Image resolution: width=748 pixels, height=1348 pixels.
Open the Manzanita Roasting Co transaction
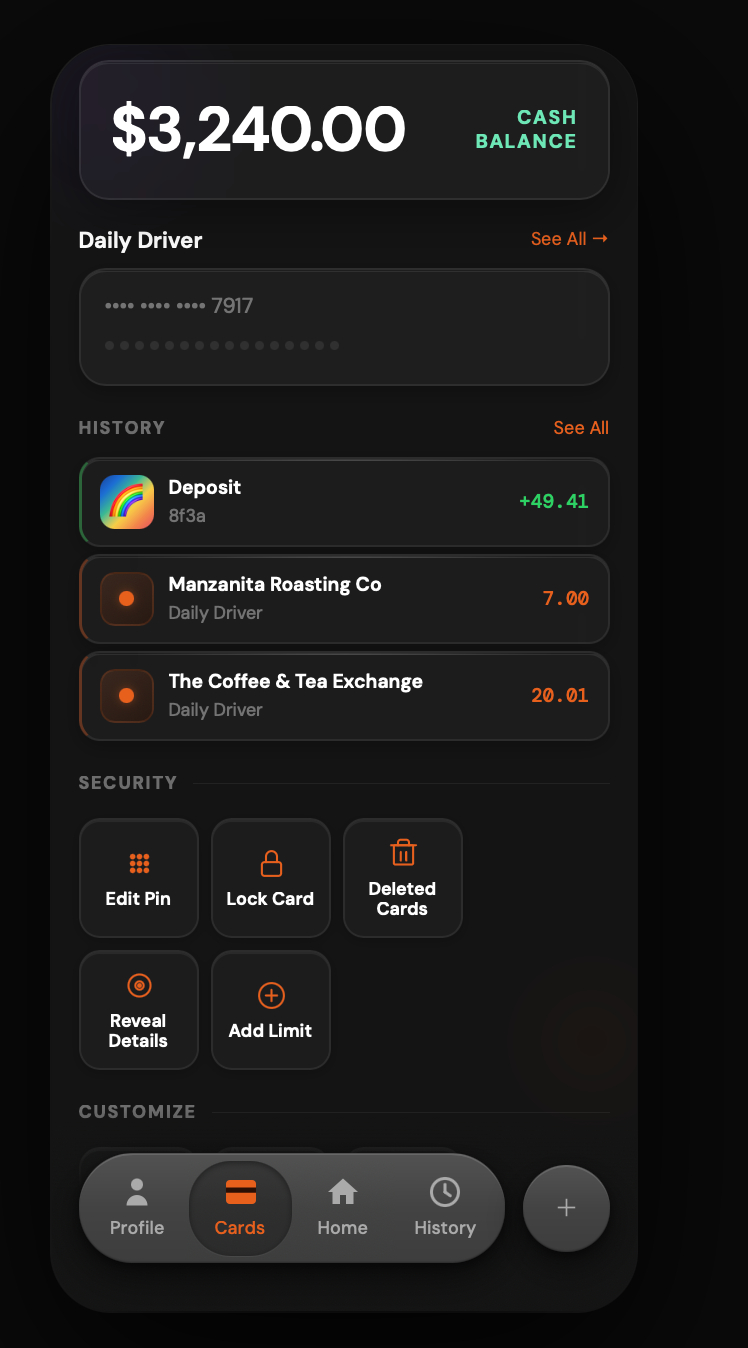tap(344, 599)
